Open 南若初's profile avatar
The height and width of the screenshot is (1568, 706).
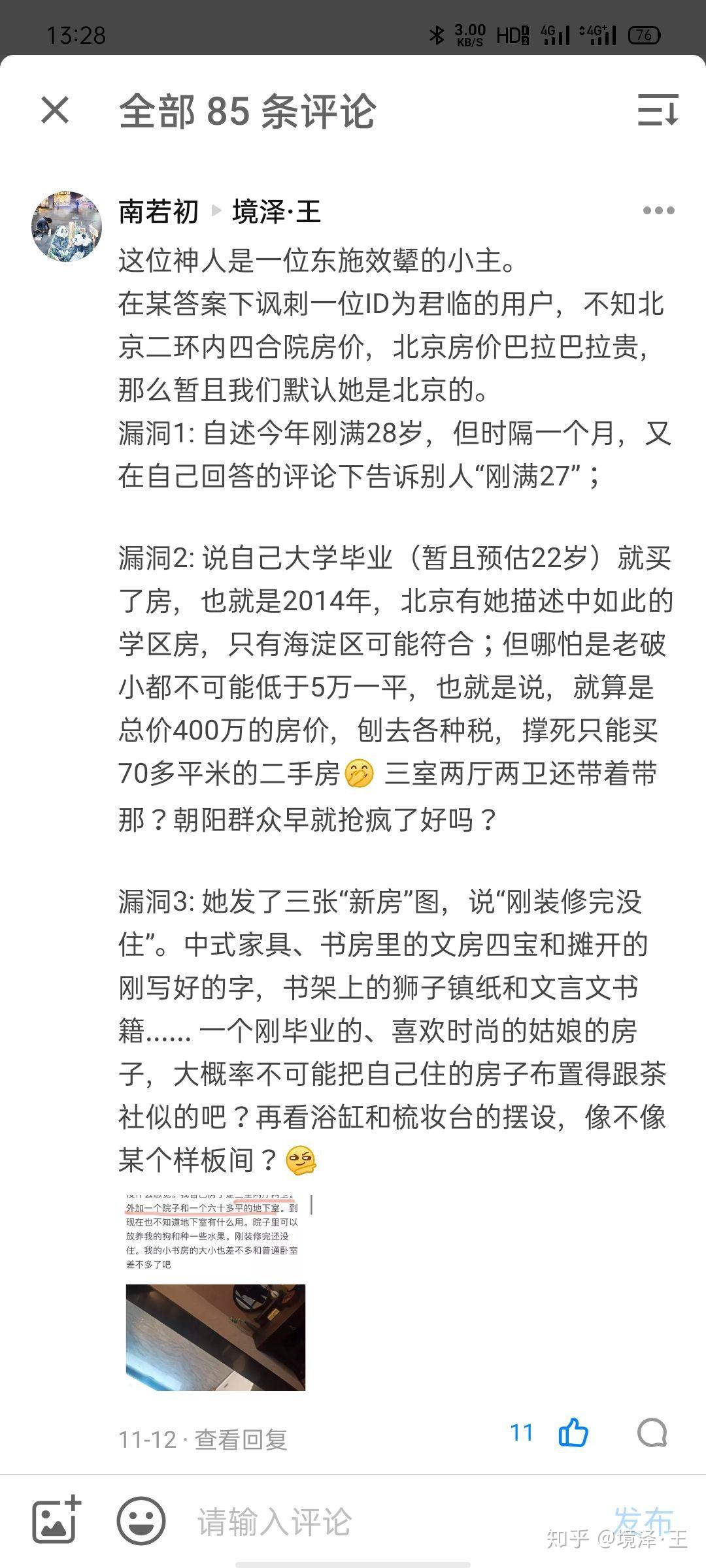click(x=67, y=226)
